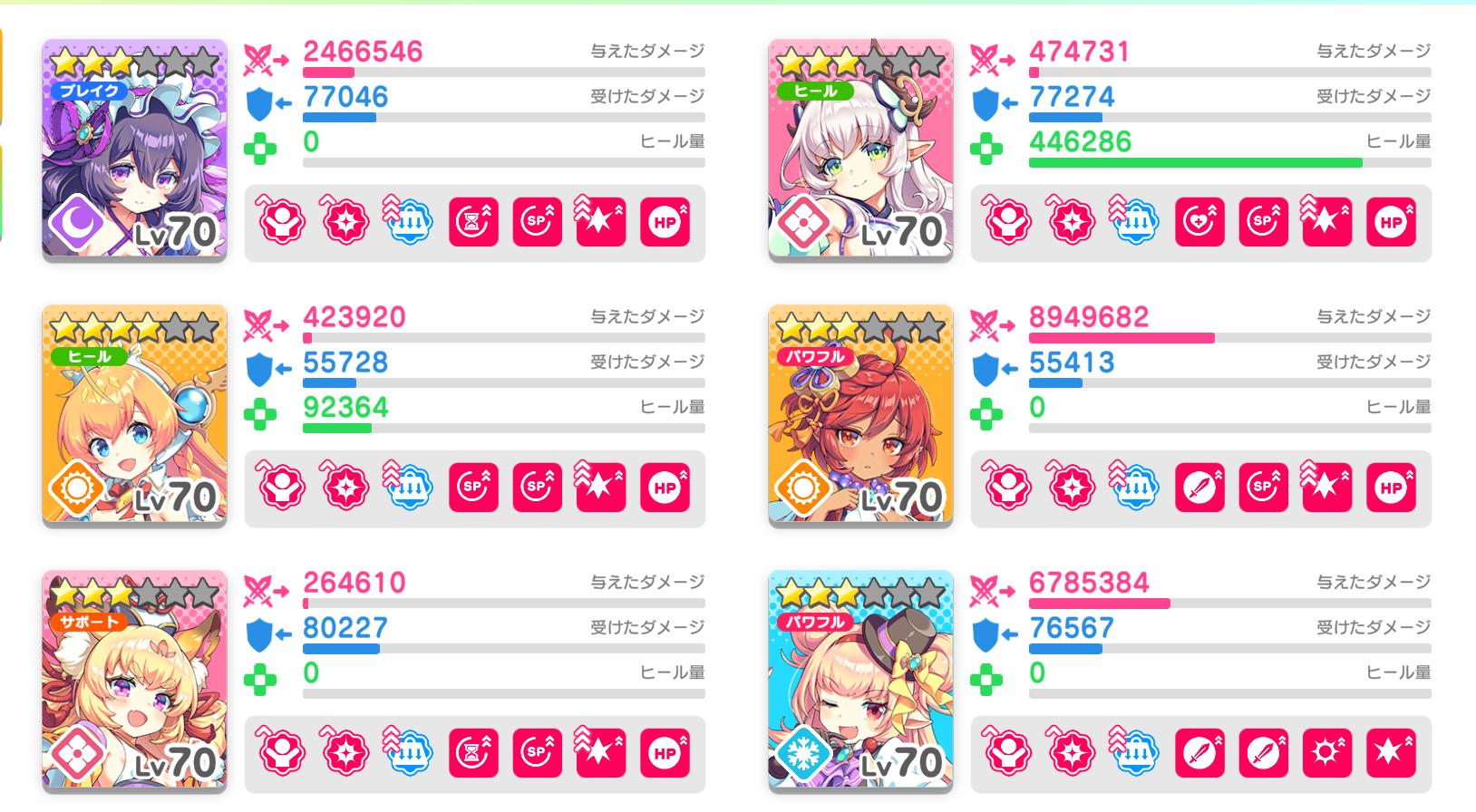
Task: Open the white-haired ヒール character with 446286 healing
Action: click(860, 148)
